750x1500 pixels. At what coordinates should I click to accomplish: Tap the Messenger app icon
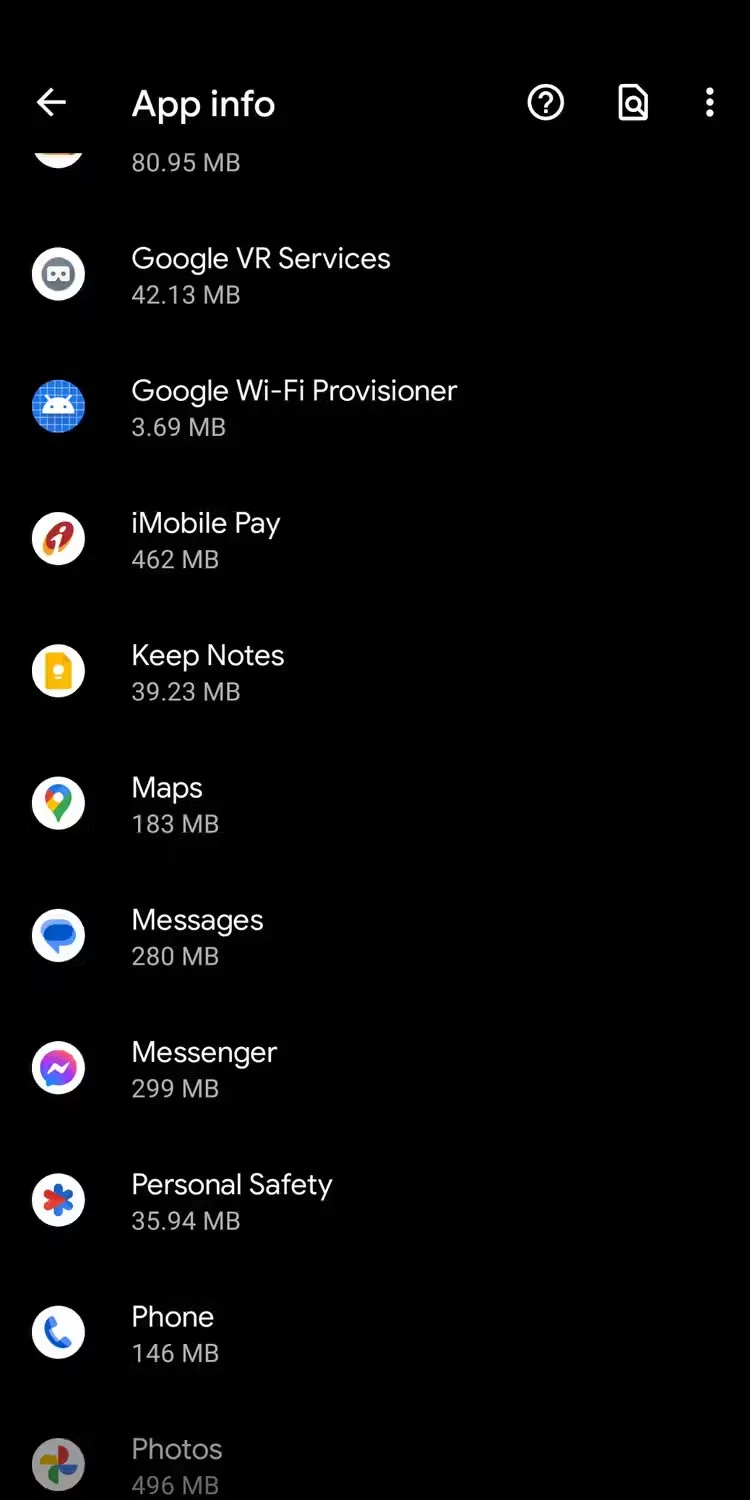pyautogui.click(x=58, y=1068)
